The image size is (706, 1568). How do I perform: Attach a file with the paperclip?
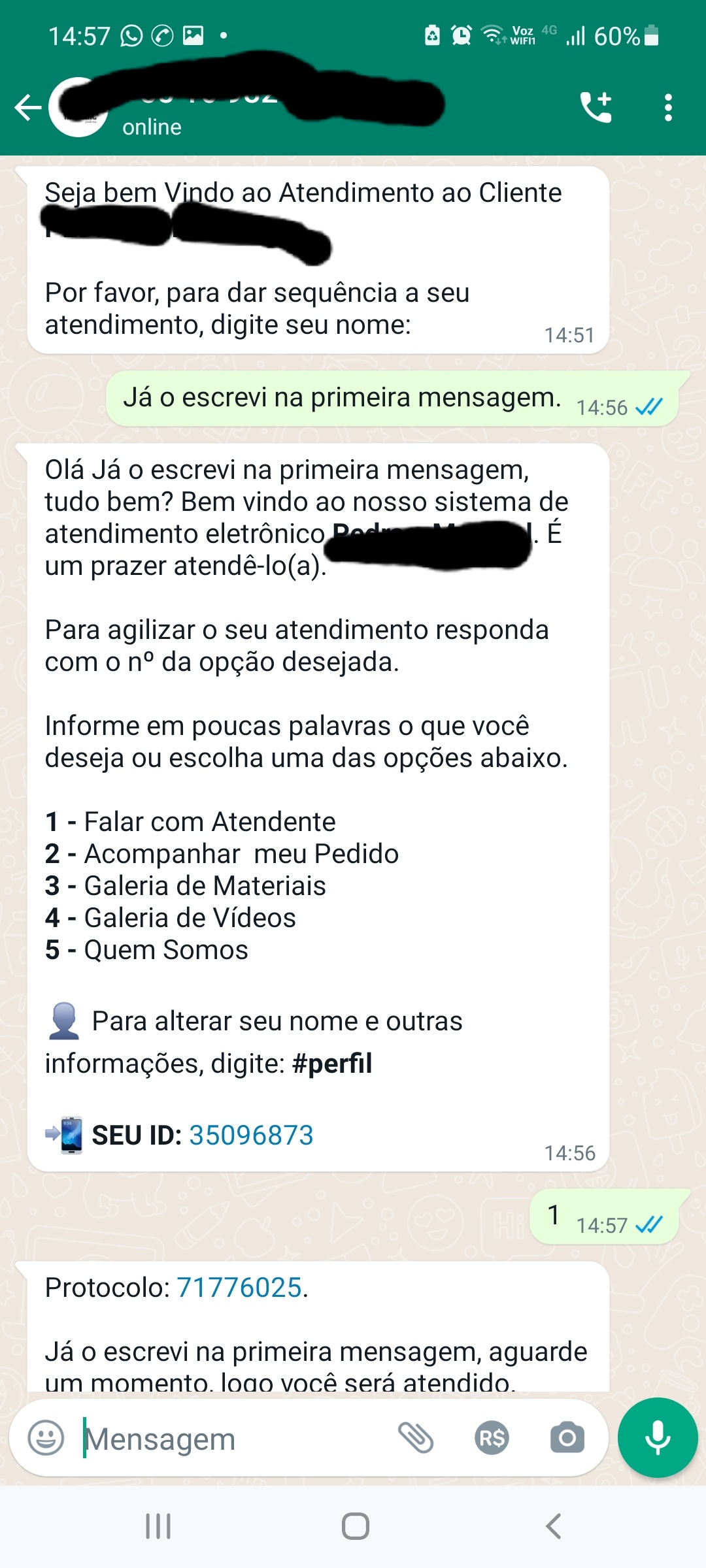pyautogui.click(x=416, y=1438)
